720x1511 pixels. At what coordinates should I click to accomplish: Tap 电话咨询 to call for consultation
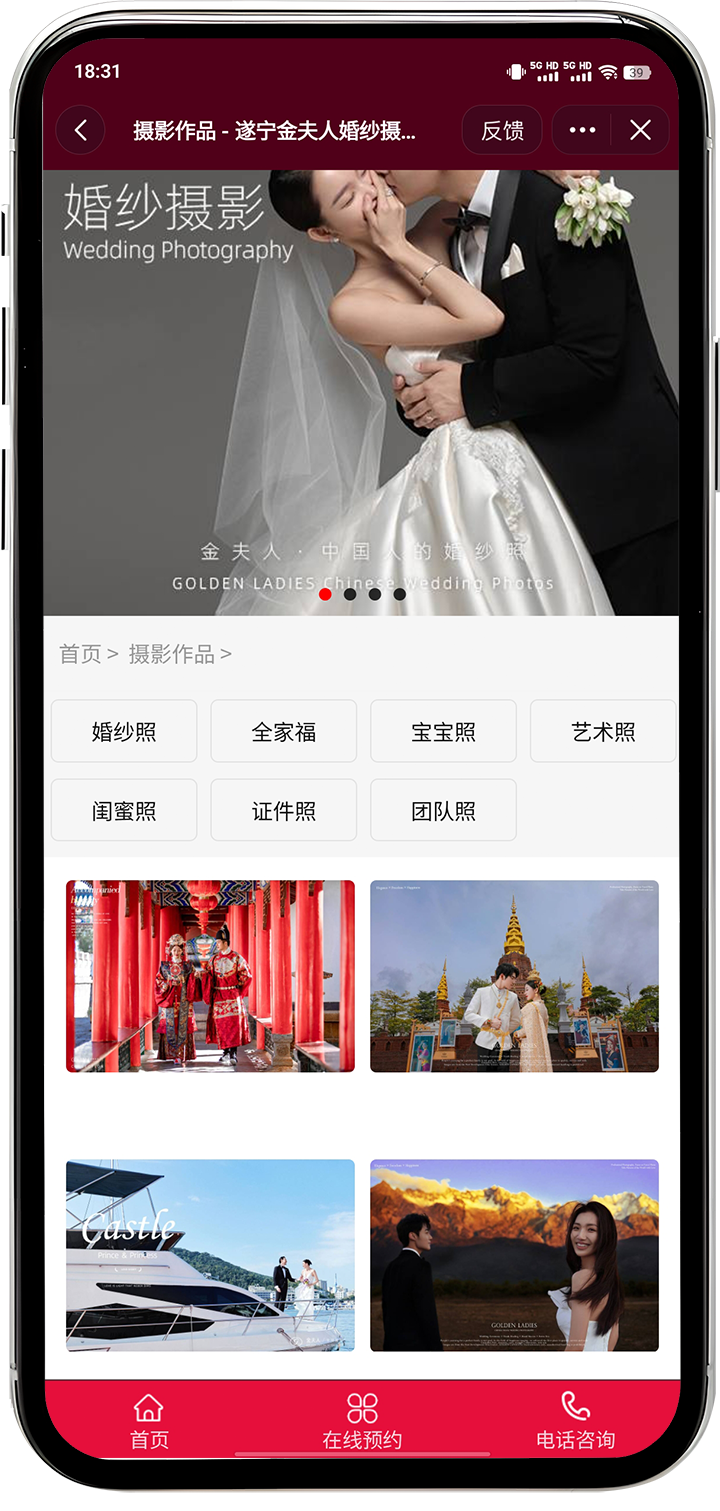pos(575,1421)
